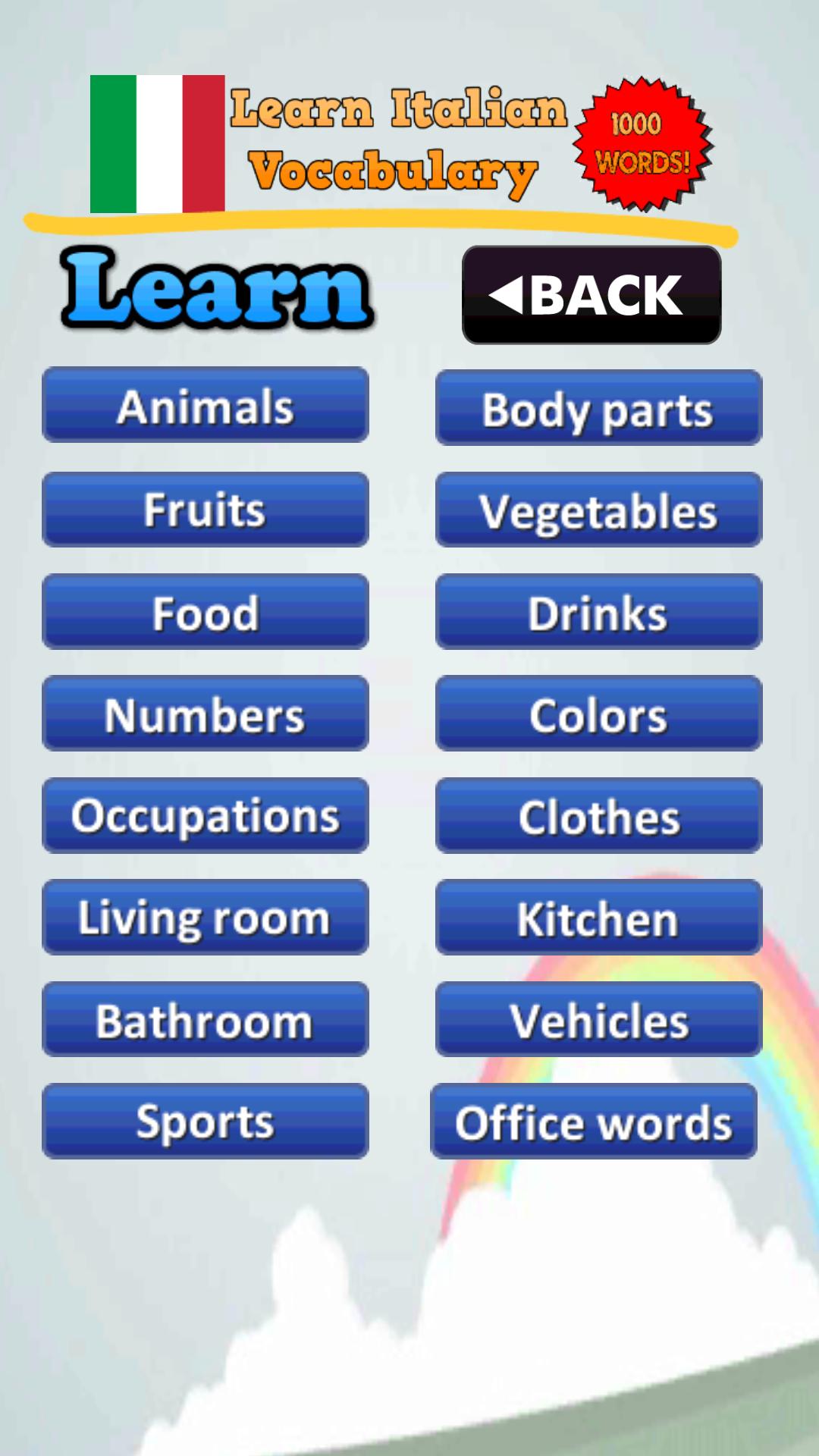Open the Fruits word list
This screenshot has width=819, height=1456.
(205, 510)
